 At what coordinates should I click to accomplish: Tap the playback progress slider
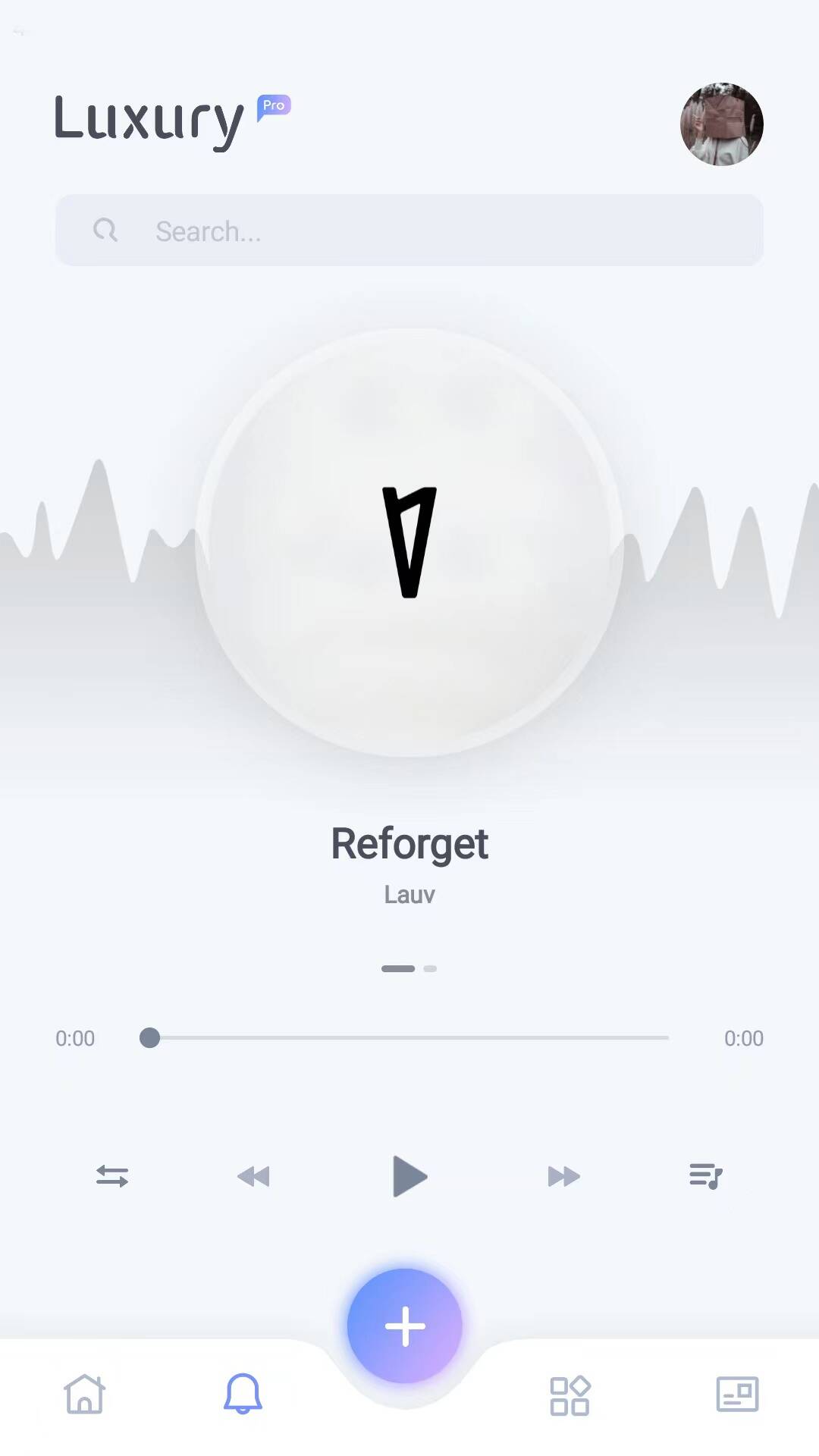(409, 1037)
